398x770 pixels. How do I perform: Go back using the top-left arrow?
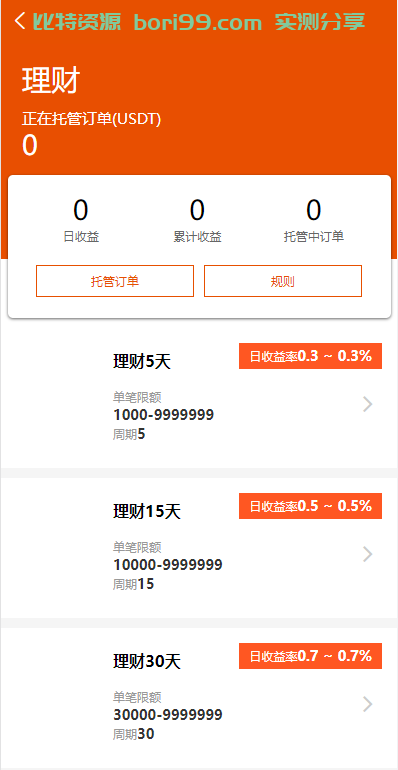click(20, 21)
